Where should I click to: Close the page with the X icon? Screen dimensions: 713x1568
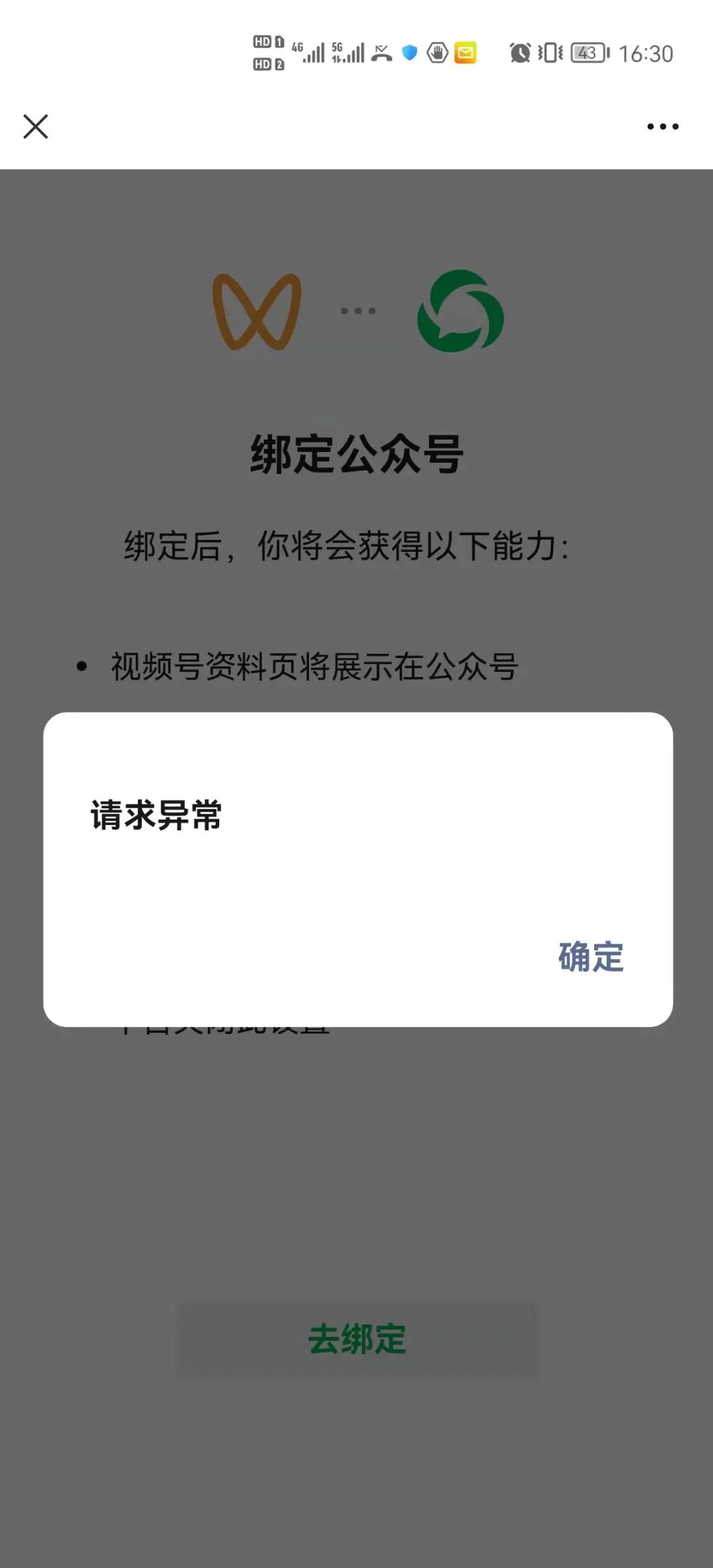click(36, 126)
